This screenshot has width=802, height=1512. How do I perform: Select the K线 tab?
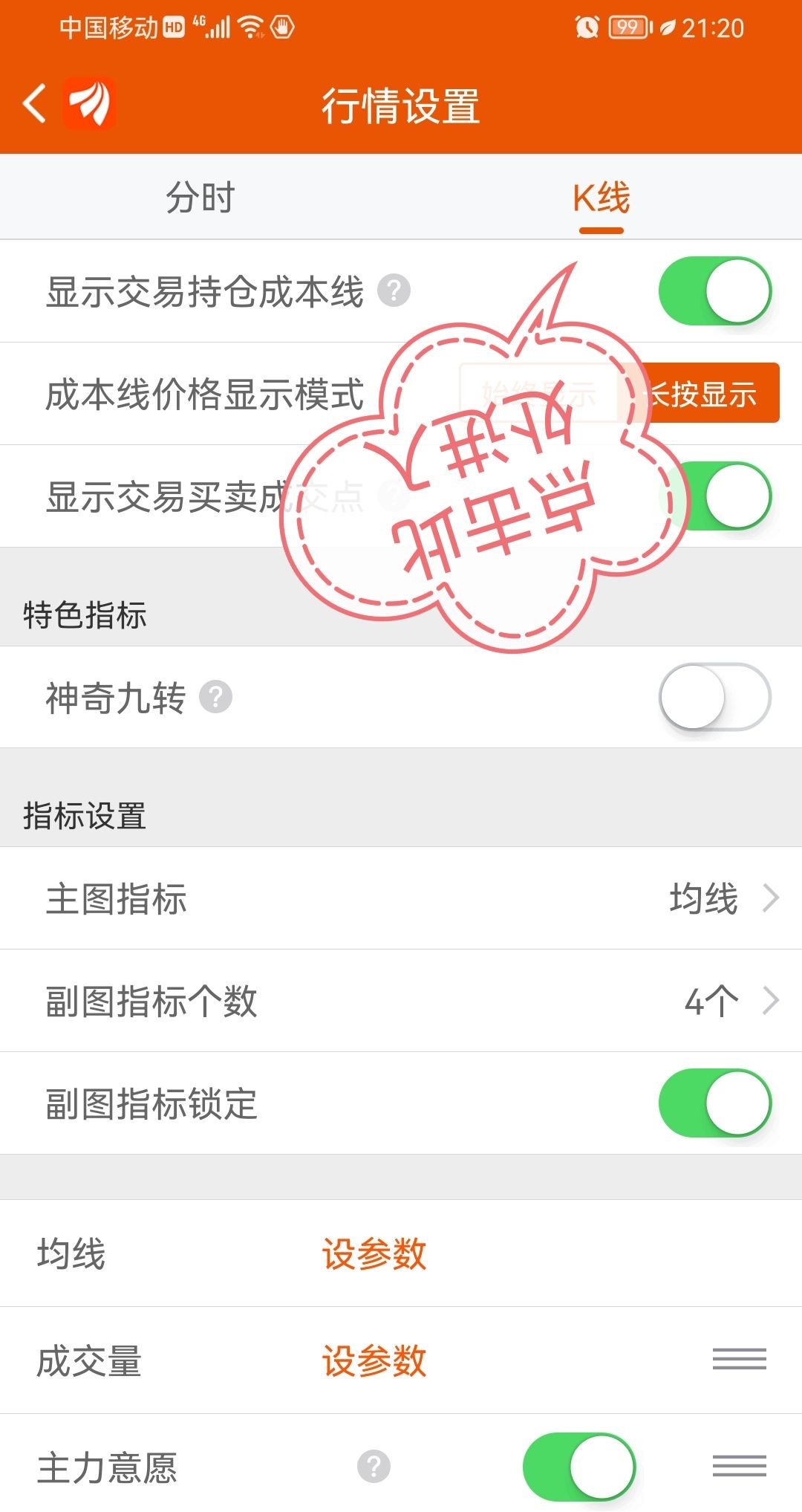[x=600, y=197]
